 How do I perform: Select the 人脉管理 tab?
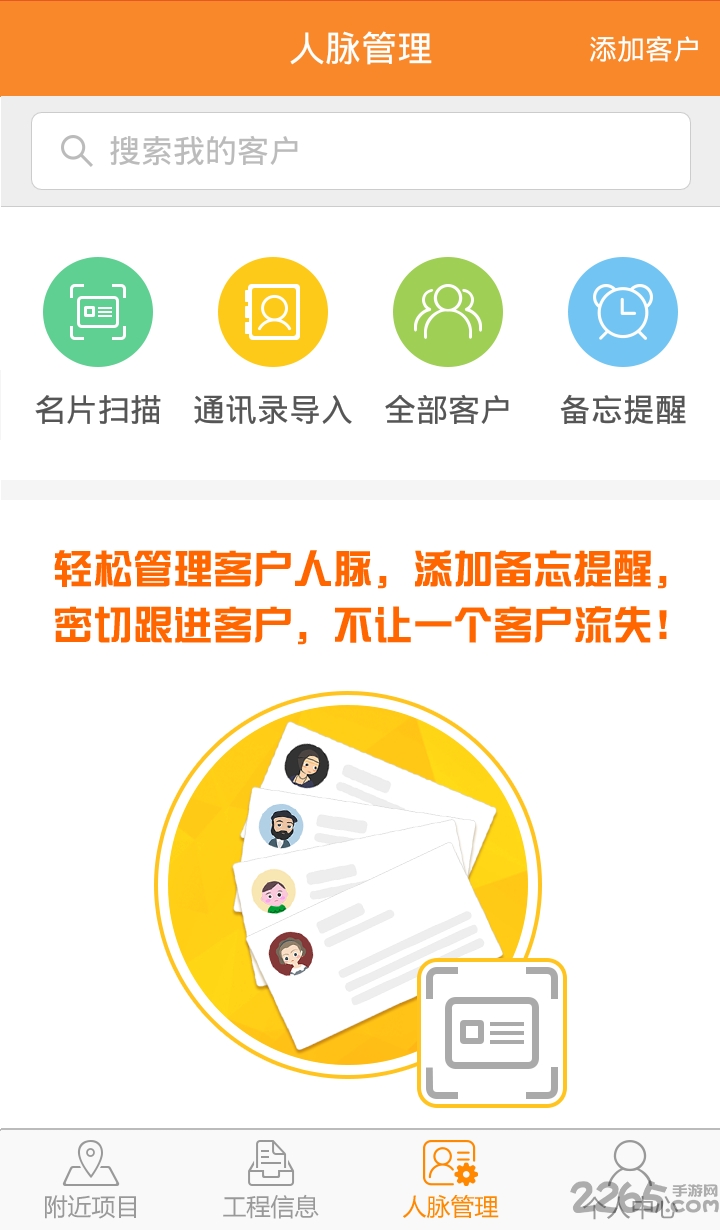[450, 1180]
